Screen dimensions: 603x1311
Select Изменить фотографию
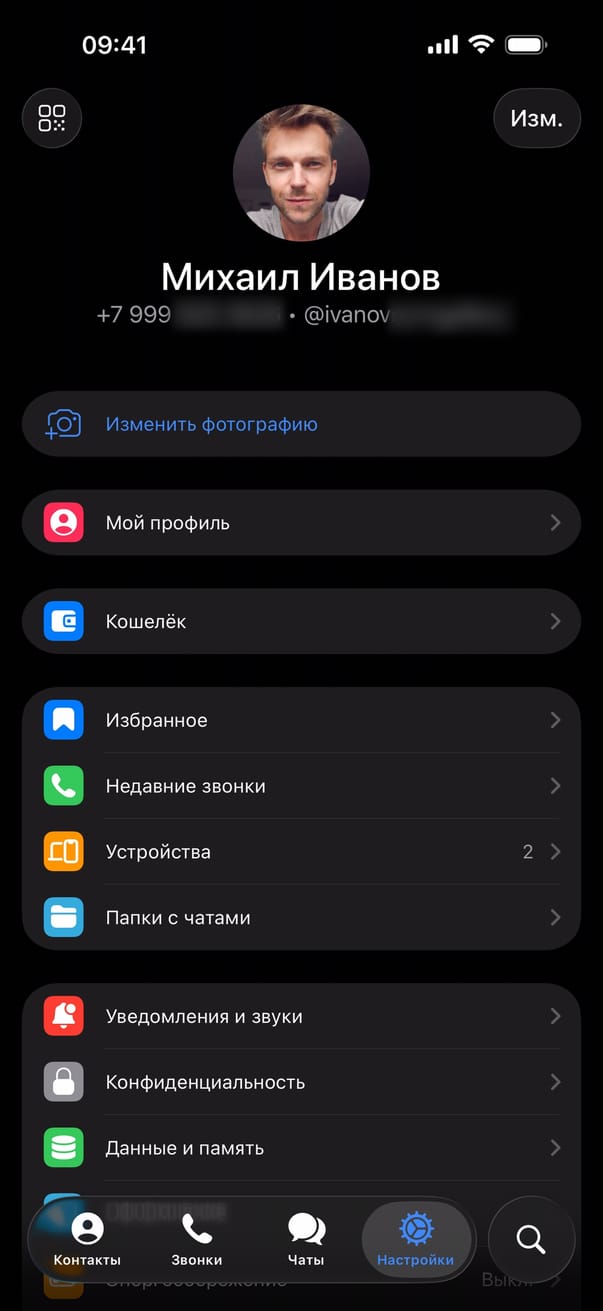[301, 424]
